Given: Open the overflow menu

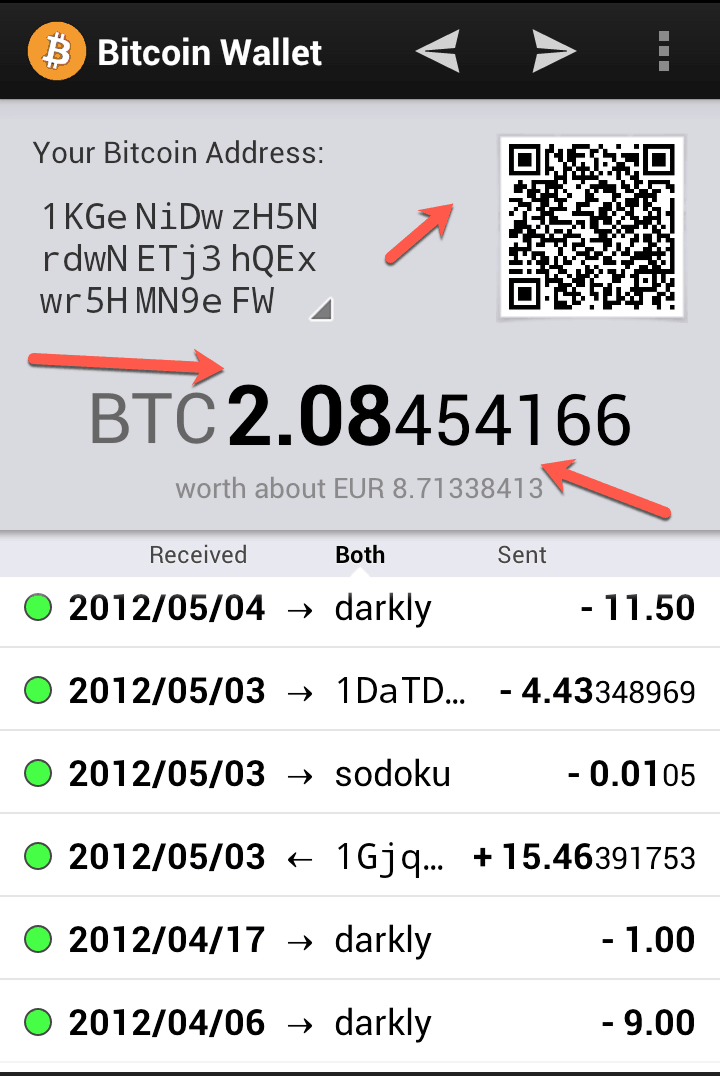Looking at the screenshot, I should [x=662, y=51].
